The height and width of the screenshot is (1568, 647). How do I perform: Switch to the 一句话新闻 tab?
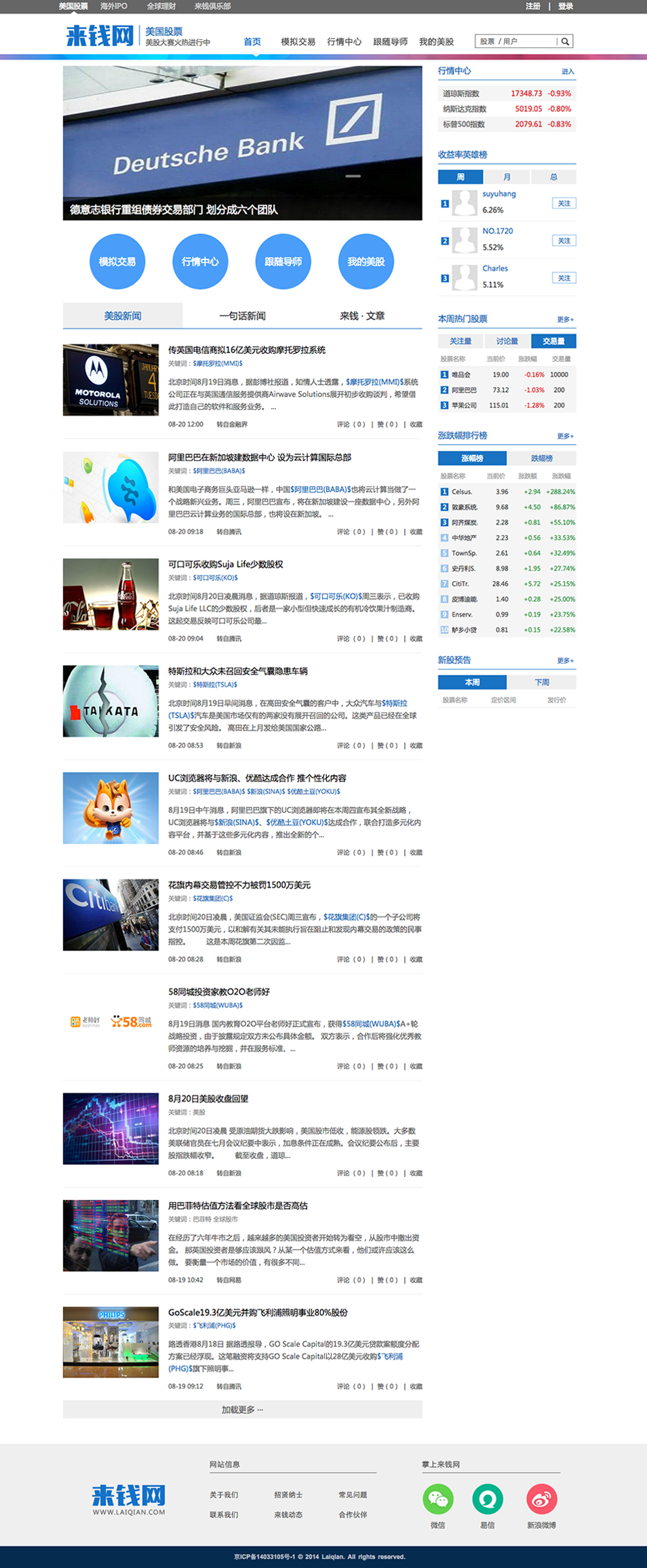pyautogui.click(x=242, y=316)
